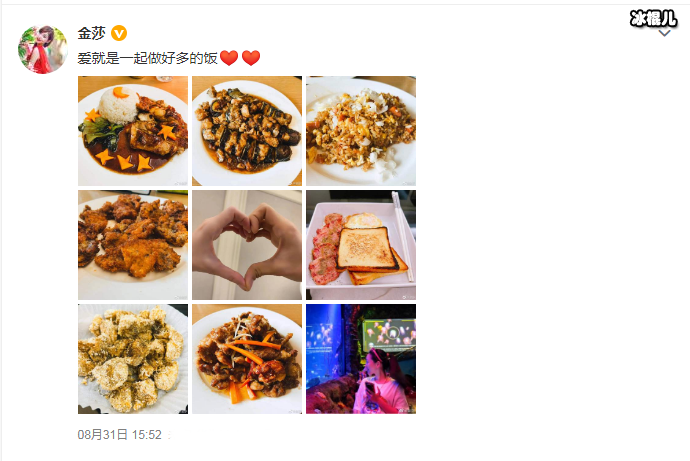Viewport: 690px width, 461px height.
Task: Open the eggplant stir-fry photo
Action: pos(247,131)
